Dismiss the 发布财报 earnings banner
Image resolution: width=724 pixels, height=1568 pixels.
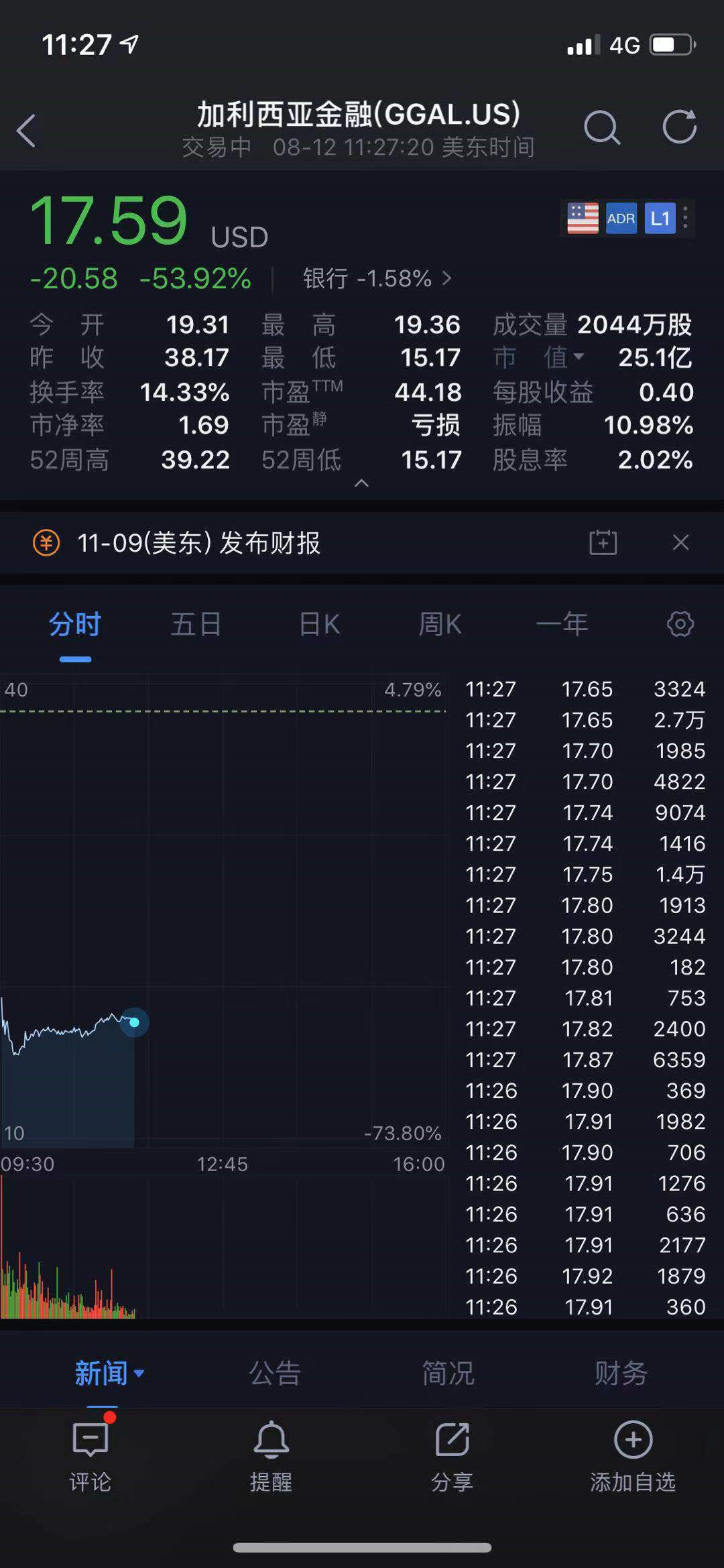click(x=680, y=542)
